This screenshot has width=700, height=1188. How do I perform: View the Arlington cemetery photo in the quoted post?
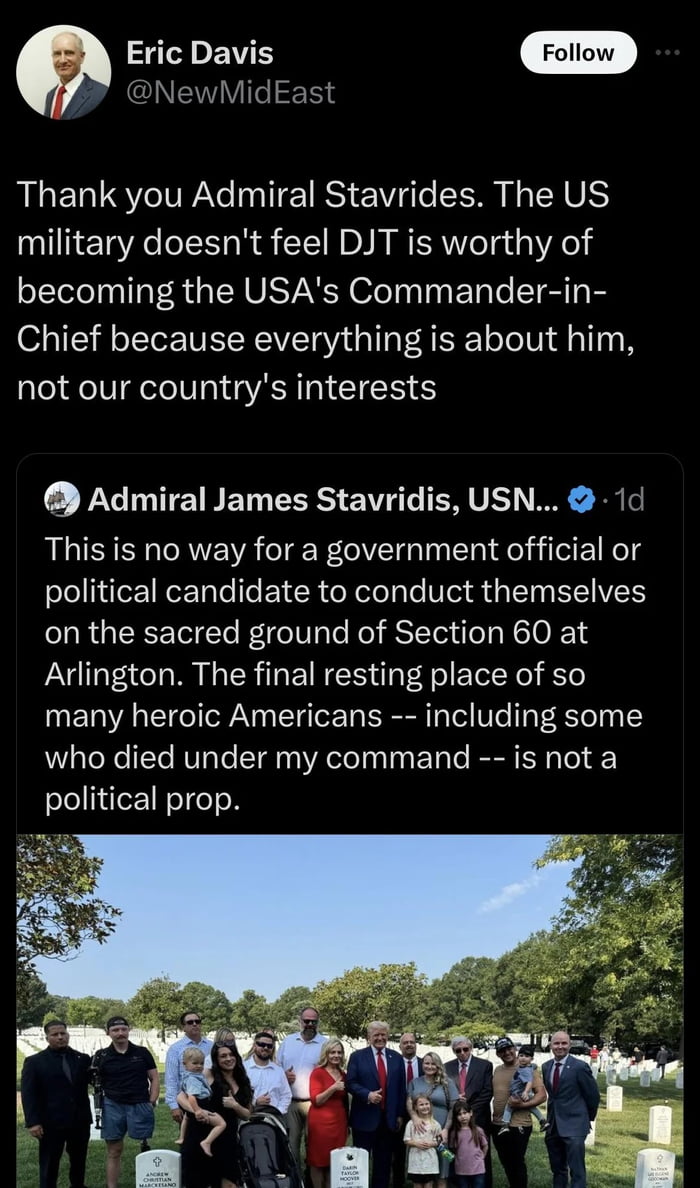click(x=350, y=1011)
